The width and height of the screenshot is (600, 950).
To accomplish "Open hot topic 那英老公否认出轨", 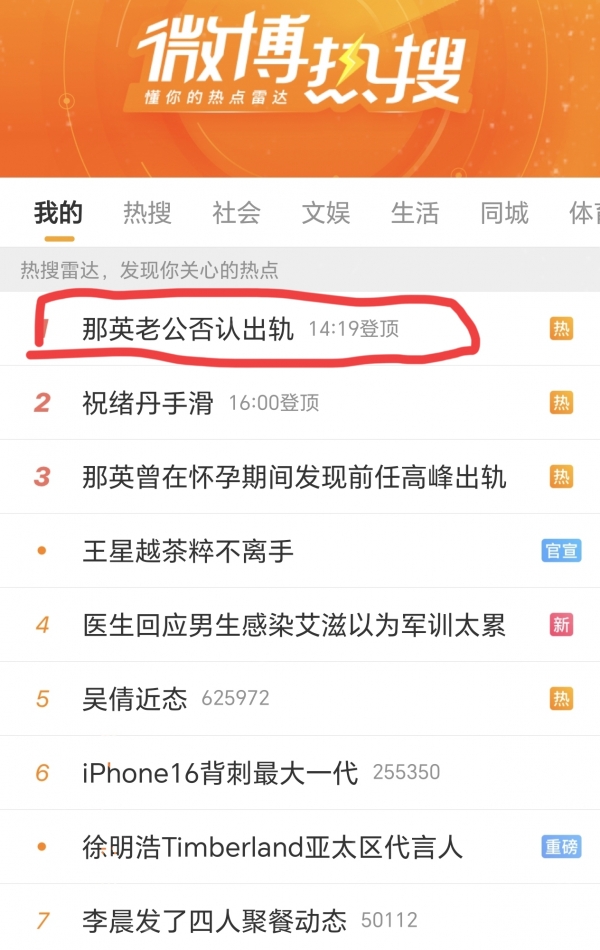I will click(x=188, y=328).
